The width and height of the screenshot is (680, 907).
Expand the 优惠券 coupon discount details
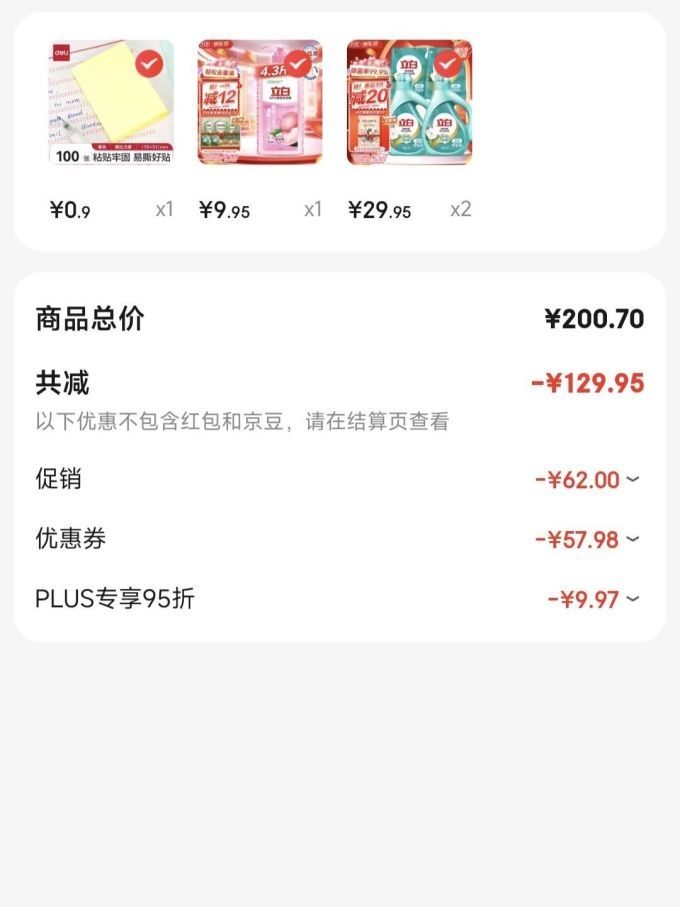point(632,540)
